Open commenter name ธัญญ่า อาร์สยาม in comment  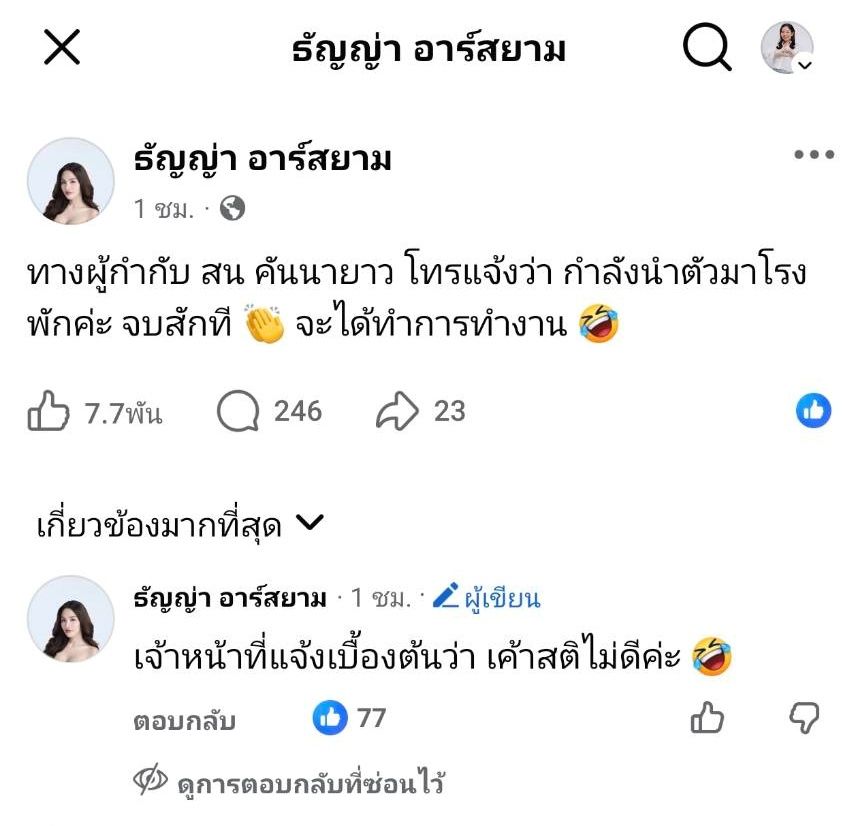230,599
